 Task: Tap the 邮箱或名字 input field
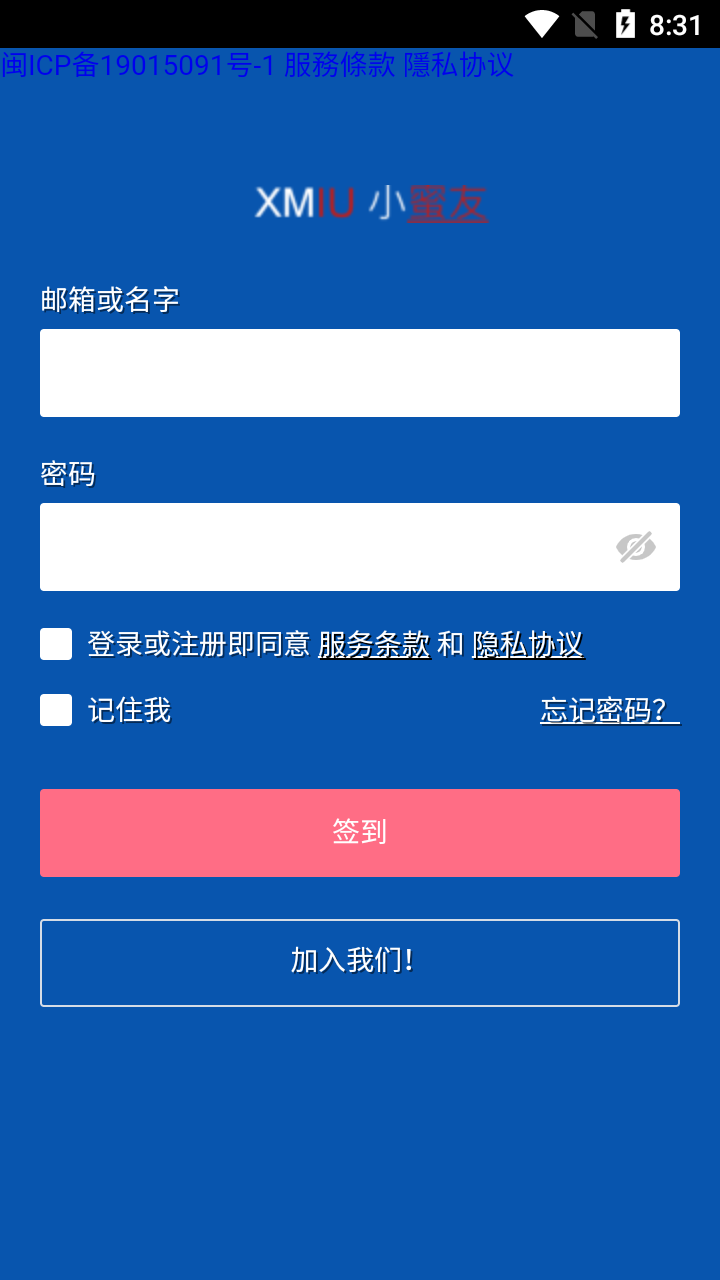pyautogui.click(x=360, y=373)
